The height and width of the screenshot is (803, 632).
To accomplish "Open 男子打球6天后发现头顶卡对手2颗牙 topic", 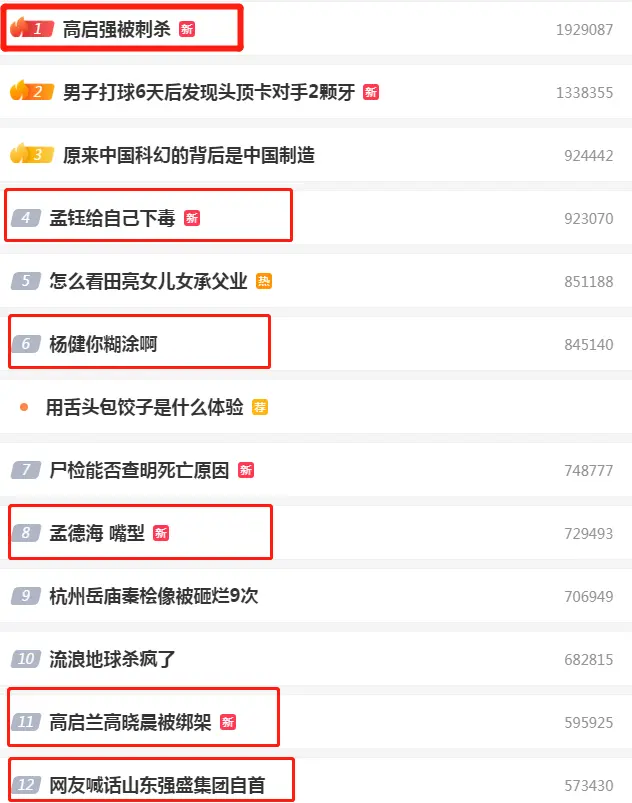I will coord(208,92).
